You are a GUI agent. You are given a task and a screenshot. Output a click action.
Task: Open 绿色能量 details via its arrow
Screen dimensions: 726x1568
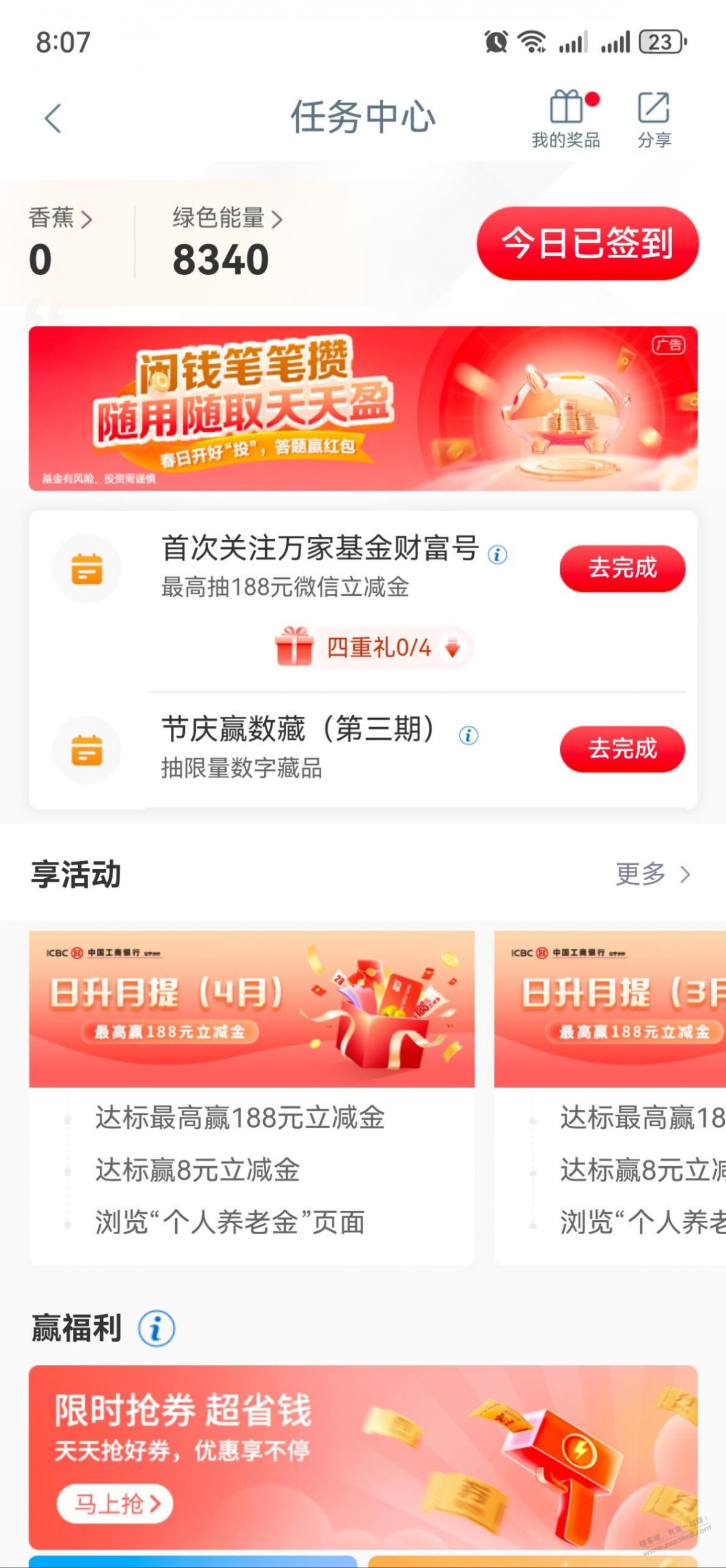(x=279, y=219)
